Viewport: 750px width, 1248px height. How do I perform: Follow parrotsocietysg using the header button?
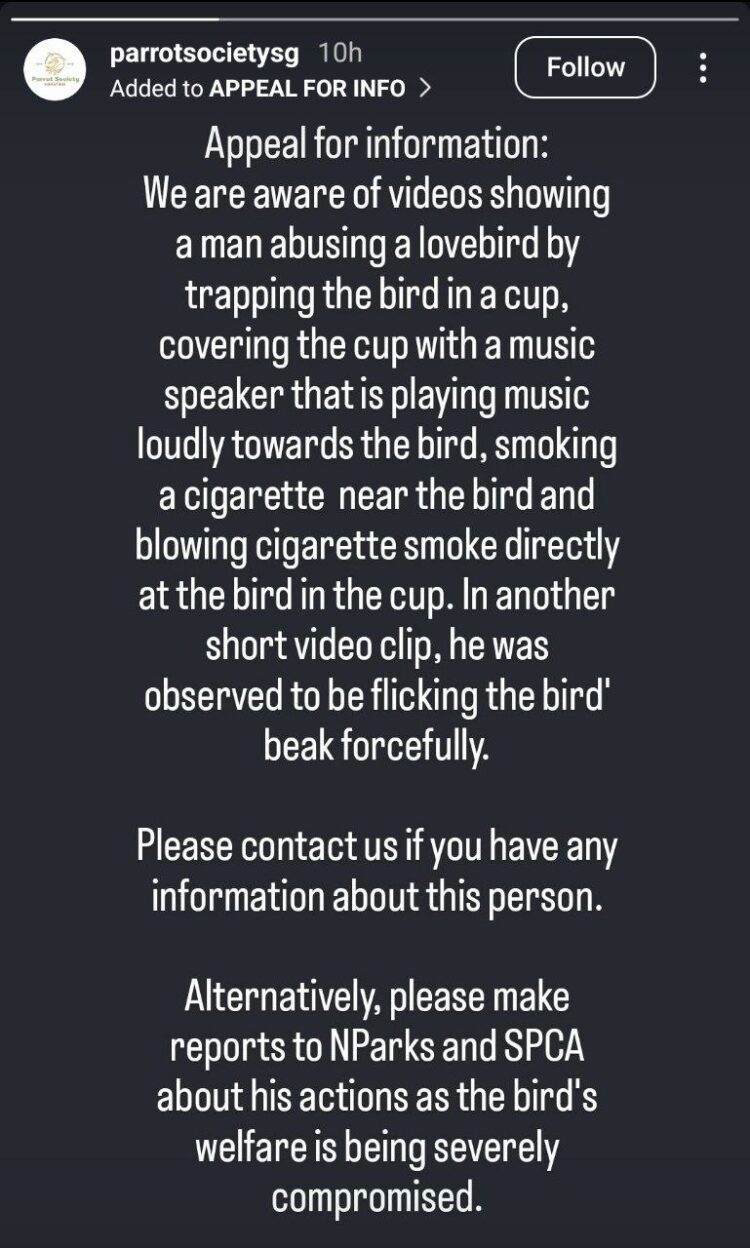click(585, 66)
